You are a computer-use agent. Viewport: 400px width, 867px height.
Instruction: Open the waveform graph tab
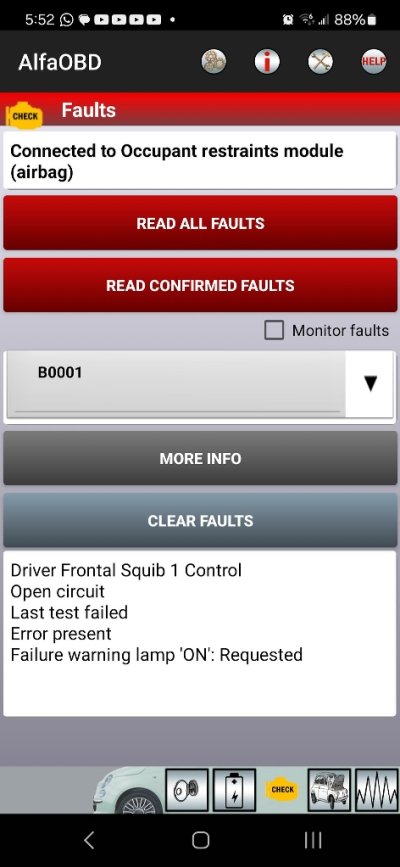(377, 790)
